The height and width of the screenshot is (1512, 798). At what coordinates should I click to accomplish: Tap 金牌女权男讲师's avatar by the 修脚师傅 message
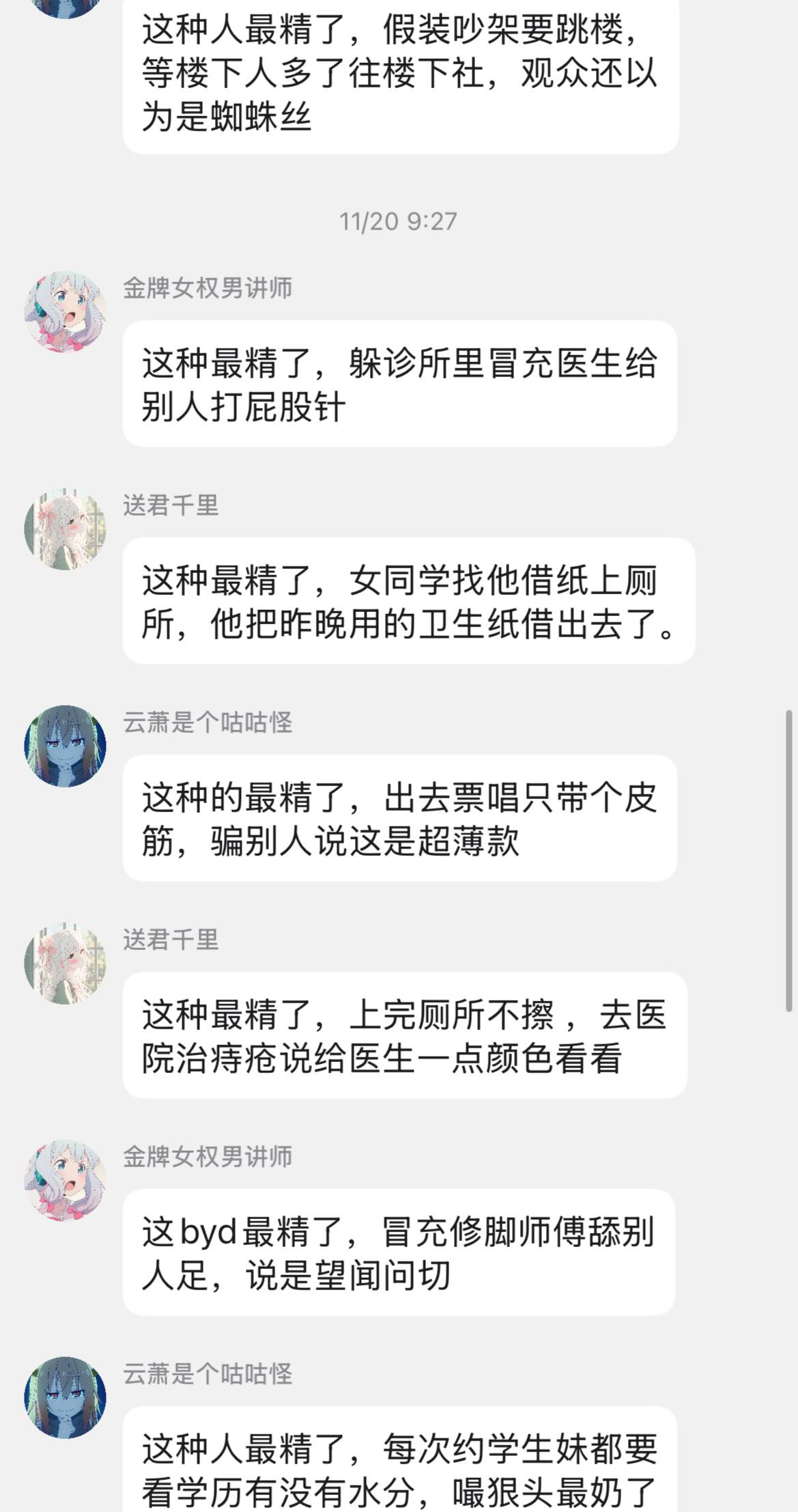point(65,1181)
